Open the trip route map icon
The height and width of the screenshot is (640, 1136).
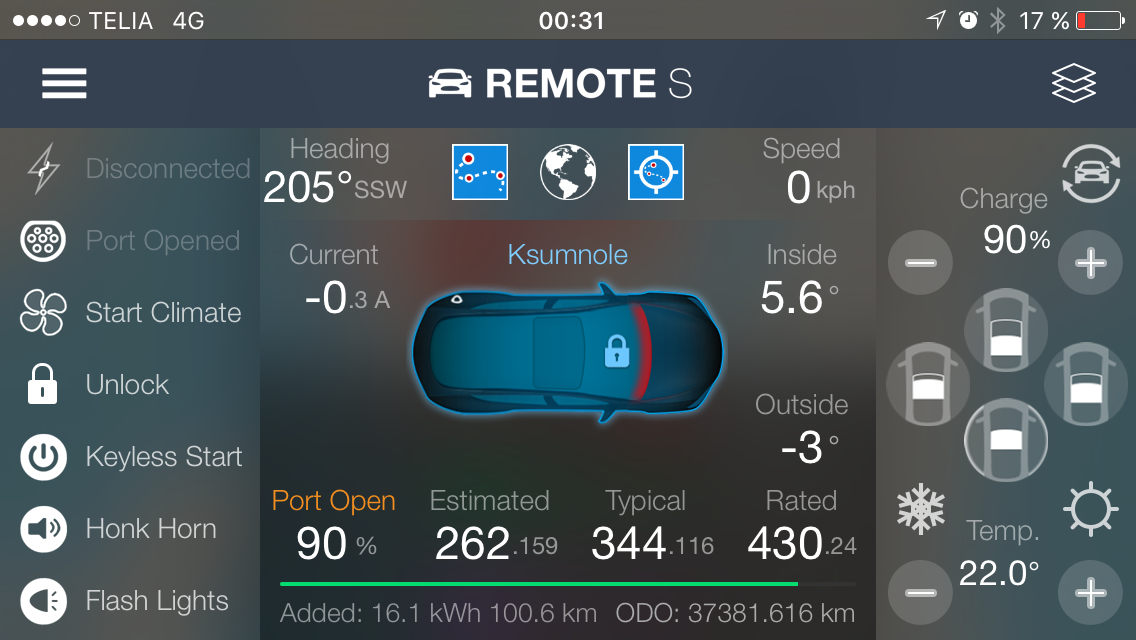point(480,173)
